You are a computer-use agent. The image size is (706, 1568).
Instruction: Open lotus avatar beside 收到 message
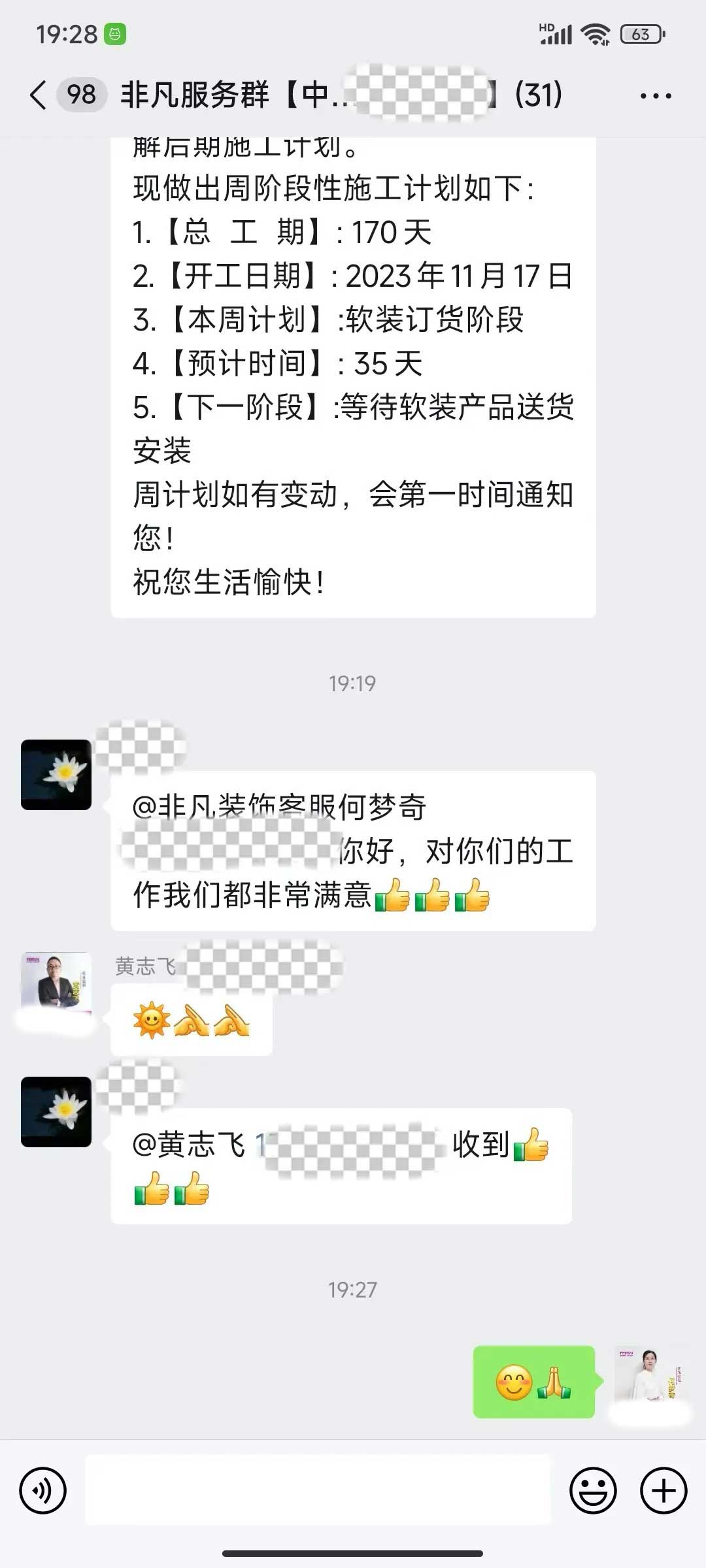tap(56, 1112)
